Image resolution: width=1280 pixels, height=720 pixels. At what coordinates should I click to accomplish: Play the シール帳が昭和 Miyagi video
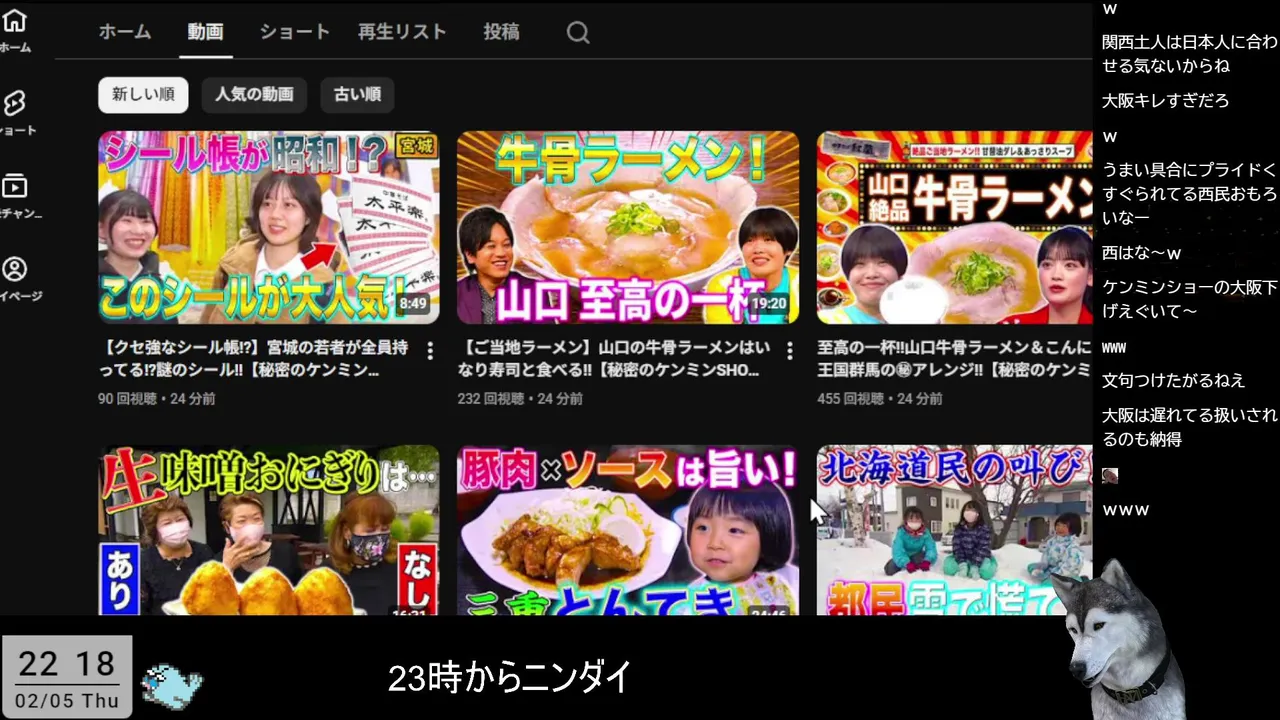pos(268,227)
